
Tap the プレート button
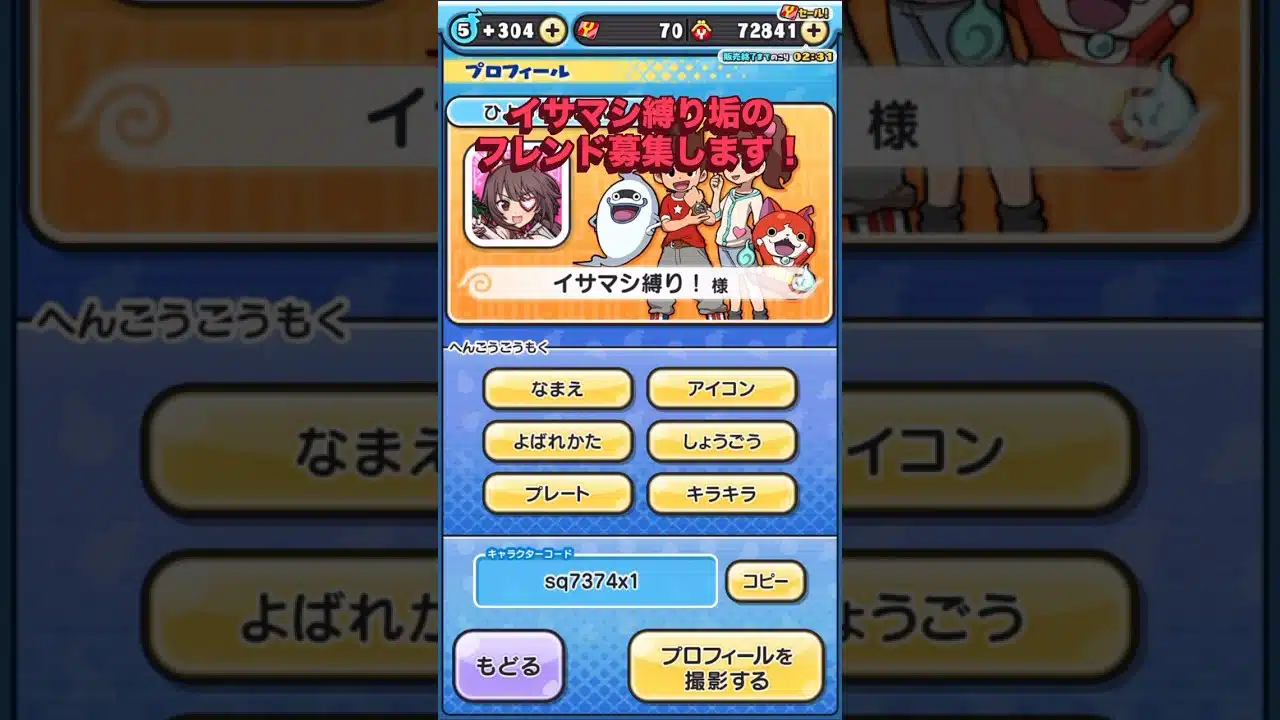[x=557, y=493]
